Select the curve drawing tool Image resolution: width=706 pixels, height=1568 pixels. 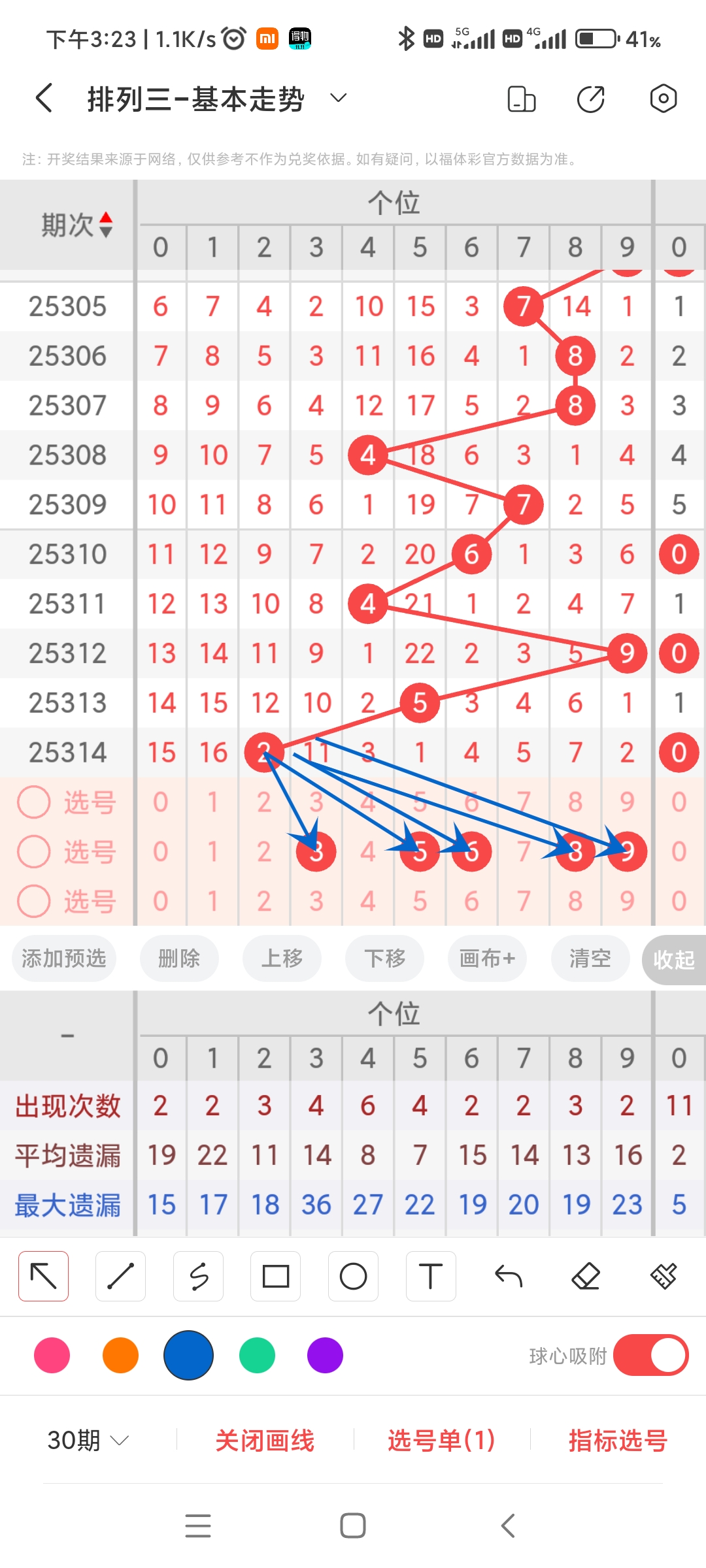click(x=199, y=1275)
